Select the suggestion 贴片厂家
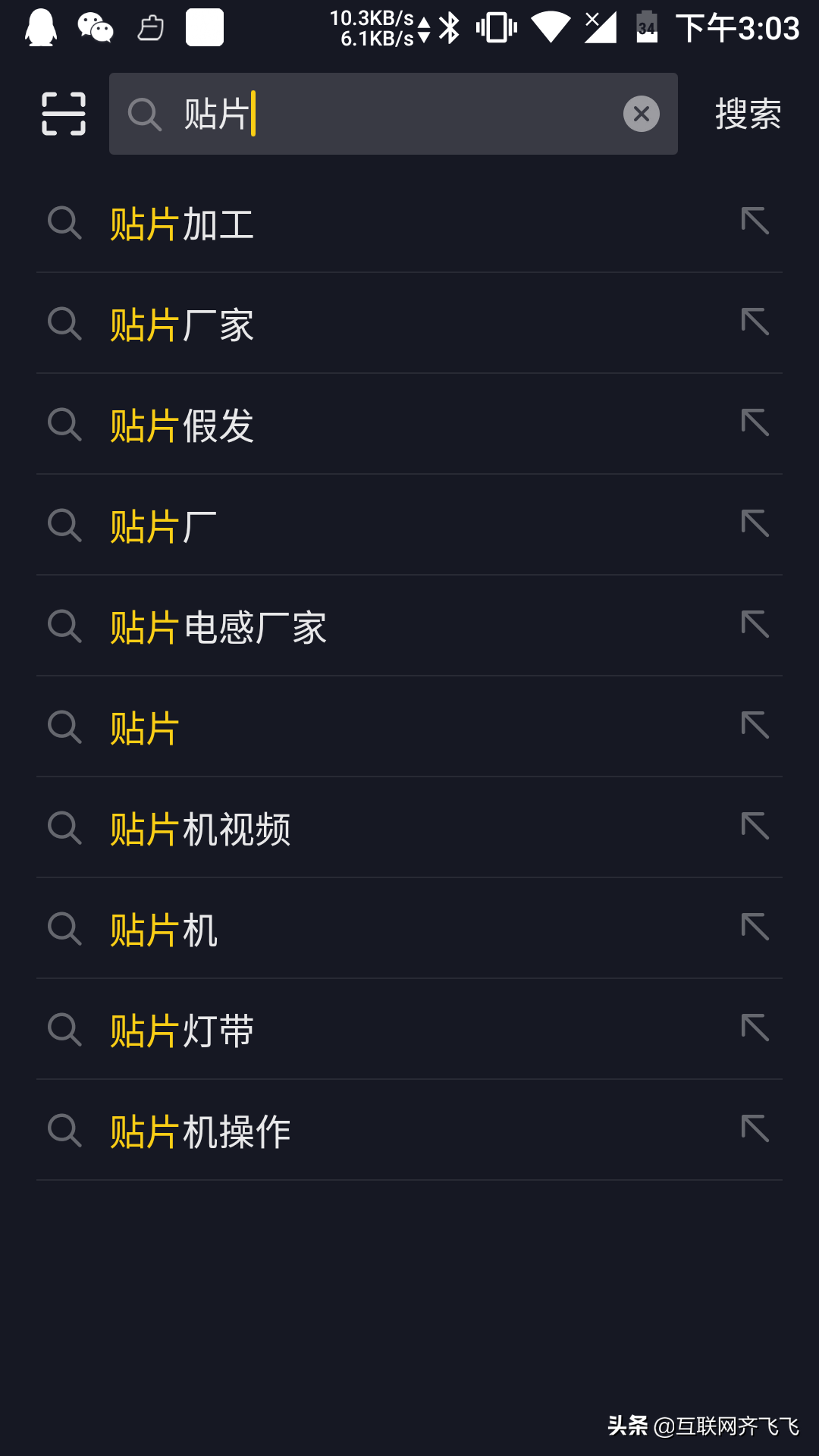Image resolution: width=819 pixels, height=1456 pixels. coord(182,324)
